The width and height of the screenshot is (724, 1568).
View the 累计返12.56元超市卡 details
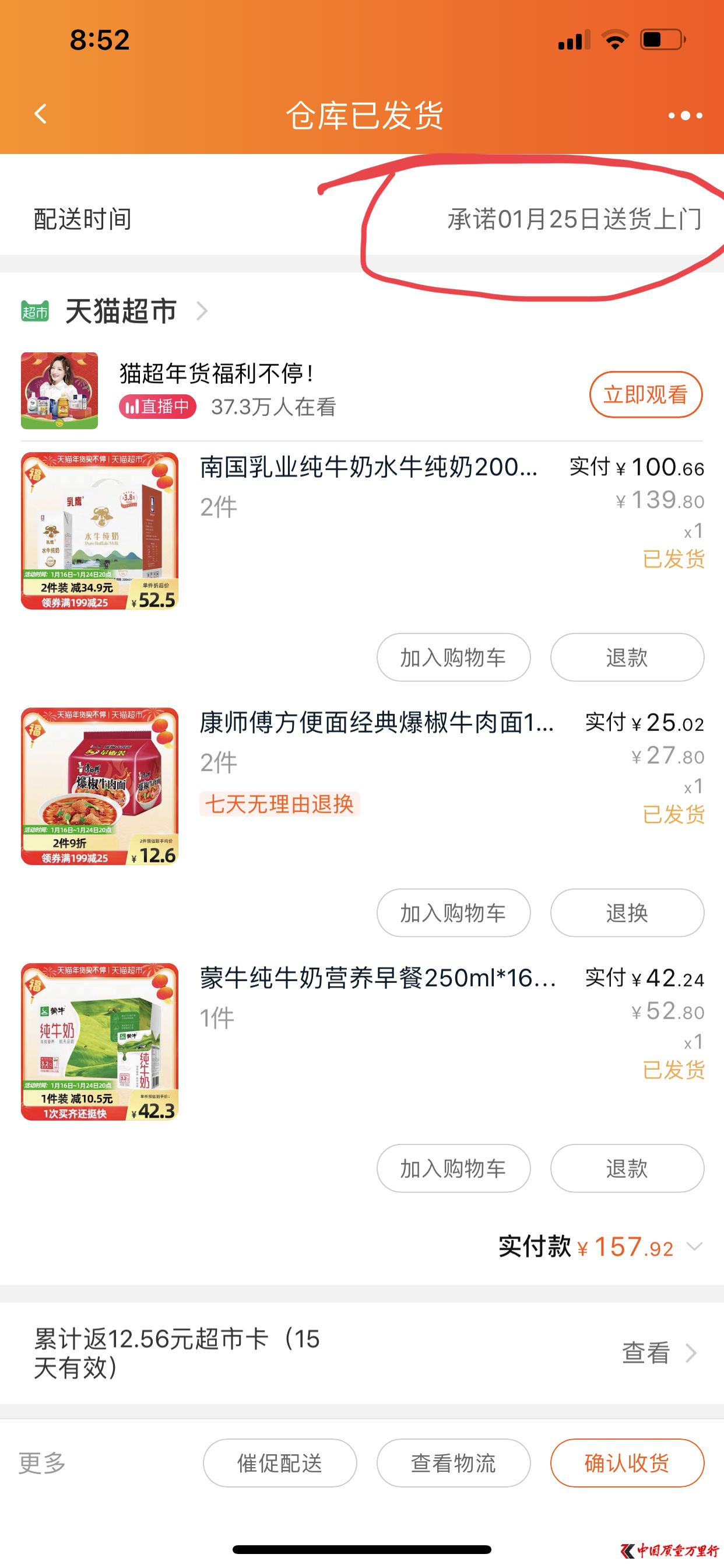coord(658,1353)
